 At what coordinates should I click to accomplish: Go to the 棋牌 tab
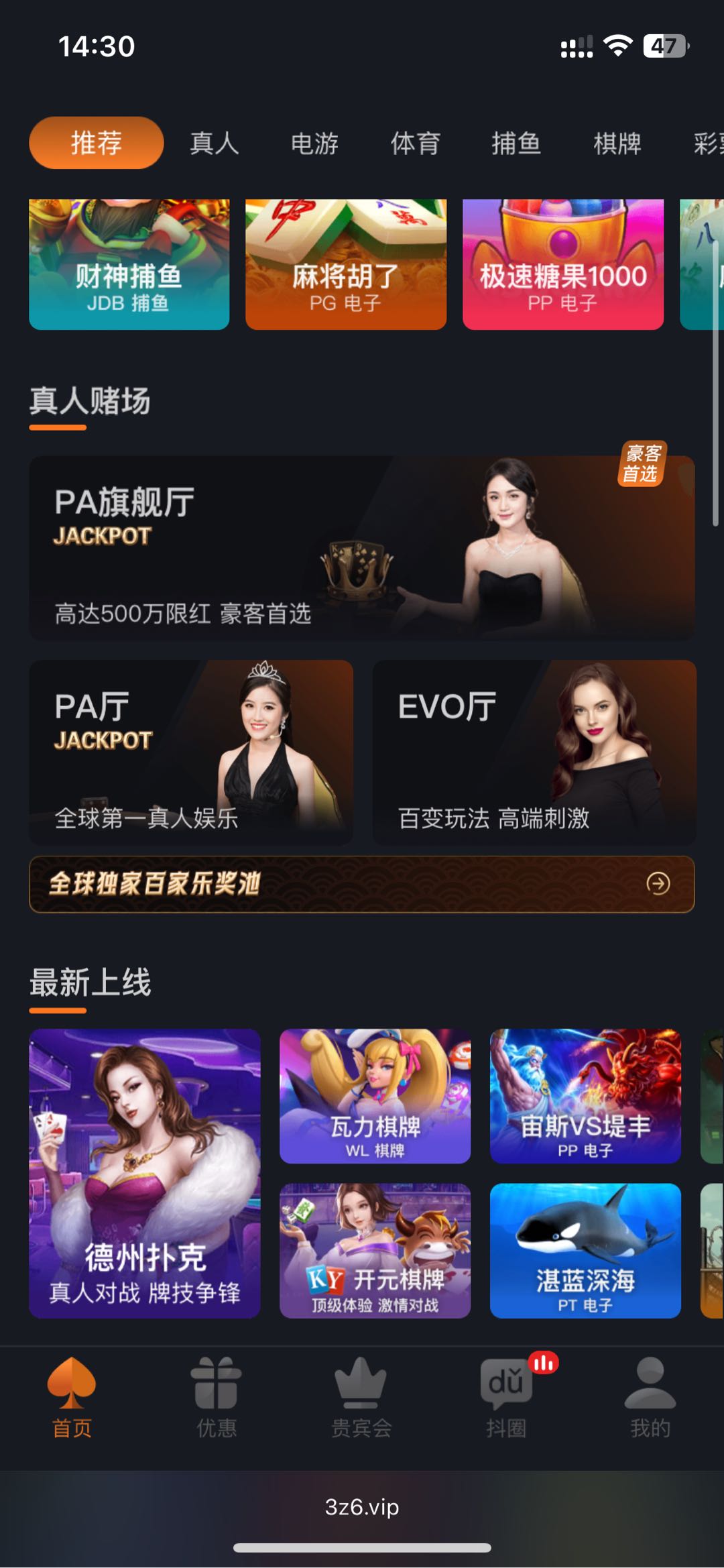pyautogui.click(x=617, y=144)
